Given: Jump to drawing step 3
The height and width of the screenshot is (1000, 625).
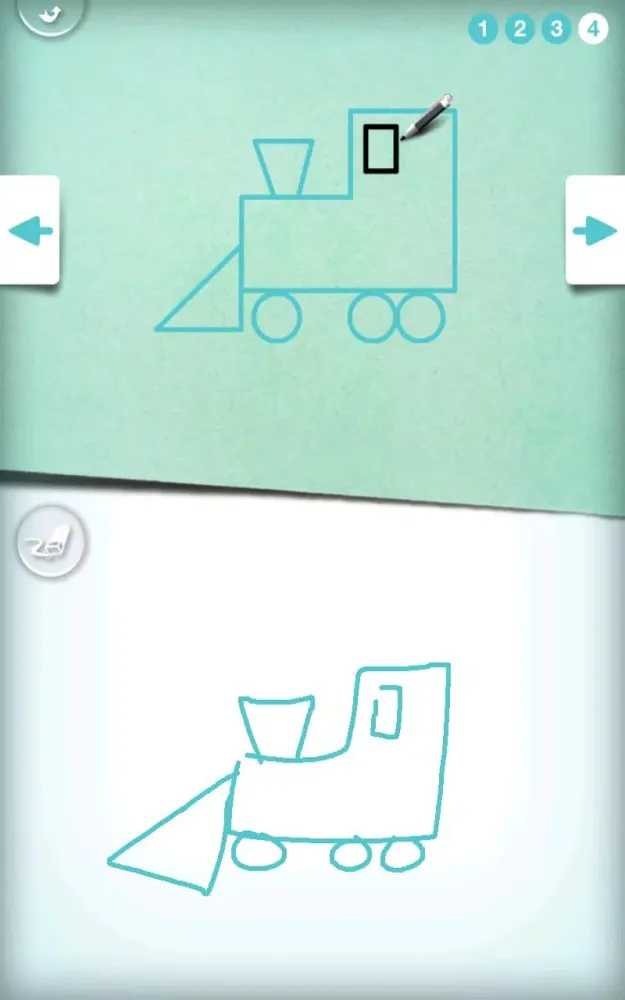Looking at the screenshot, I should tap(556, 29).
